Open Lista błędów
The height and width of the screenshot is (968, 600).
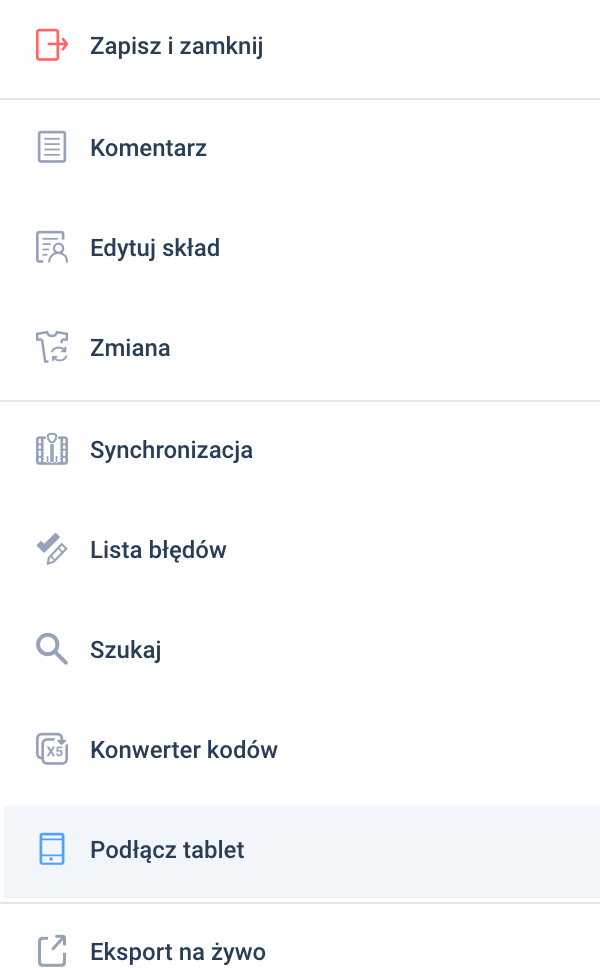[158, 550]
